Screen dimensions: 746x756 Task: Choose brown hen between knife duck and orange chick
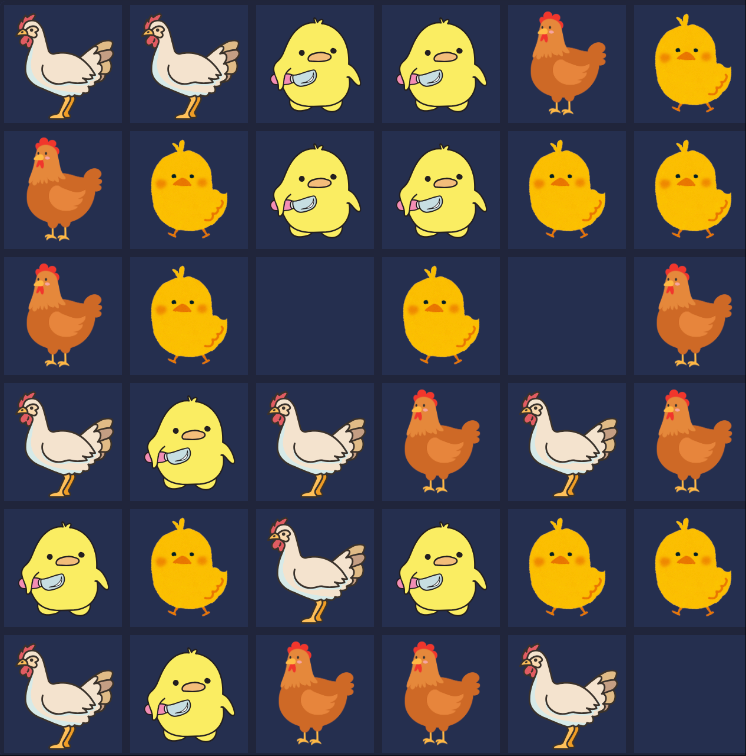point(566,64)
